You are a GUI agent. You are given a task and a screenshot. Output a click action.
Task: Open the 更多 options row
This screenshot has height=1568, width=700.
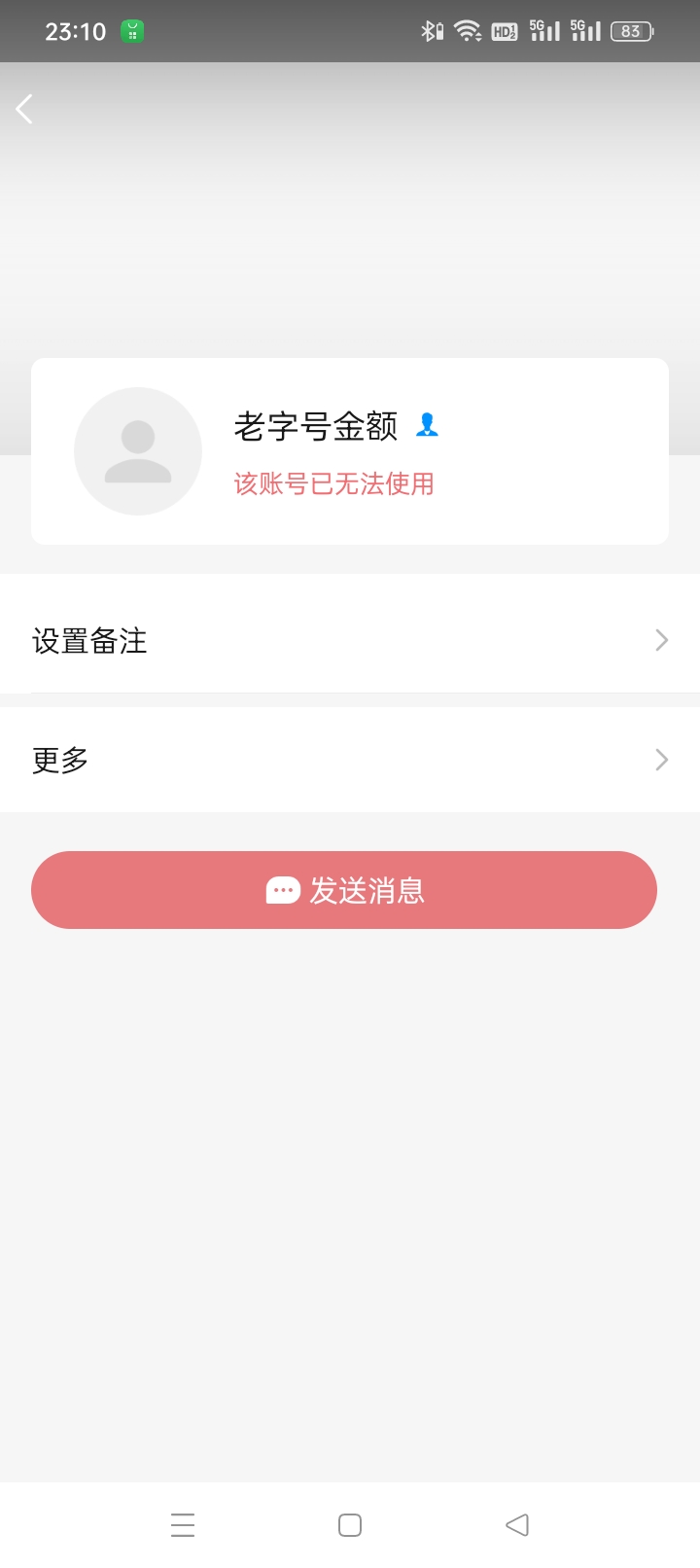click(x=350, y=759)
